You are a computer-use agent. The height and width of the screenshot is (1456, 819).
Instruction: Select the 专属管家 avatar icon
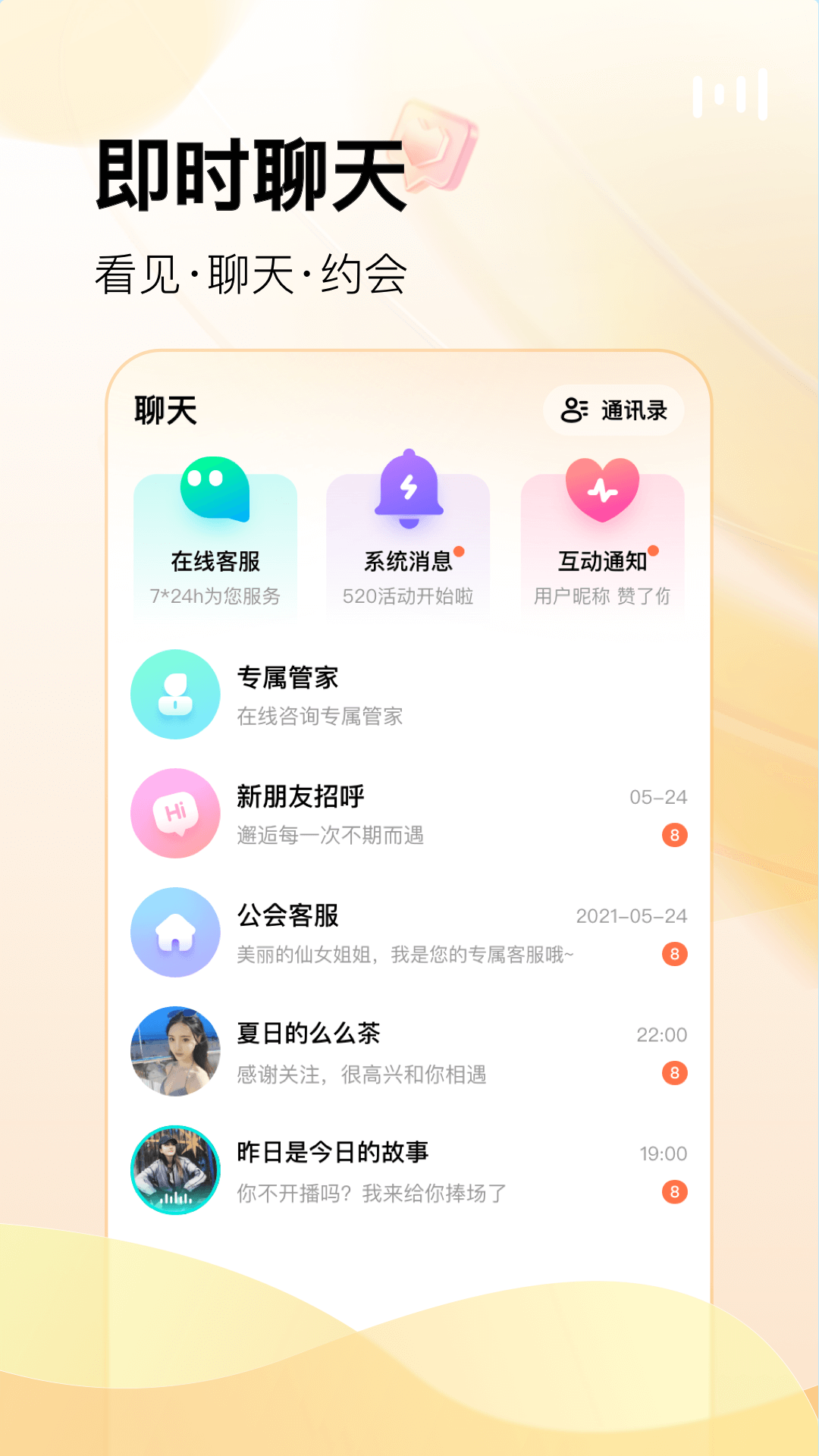coord(175,694)
